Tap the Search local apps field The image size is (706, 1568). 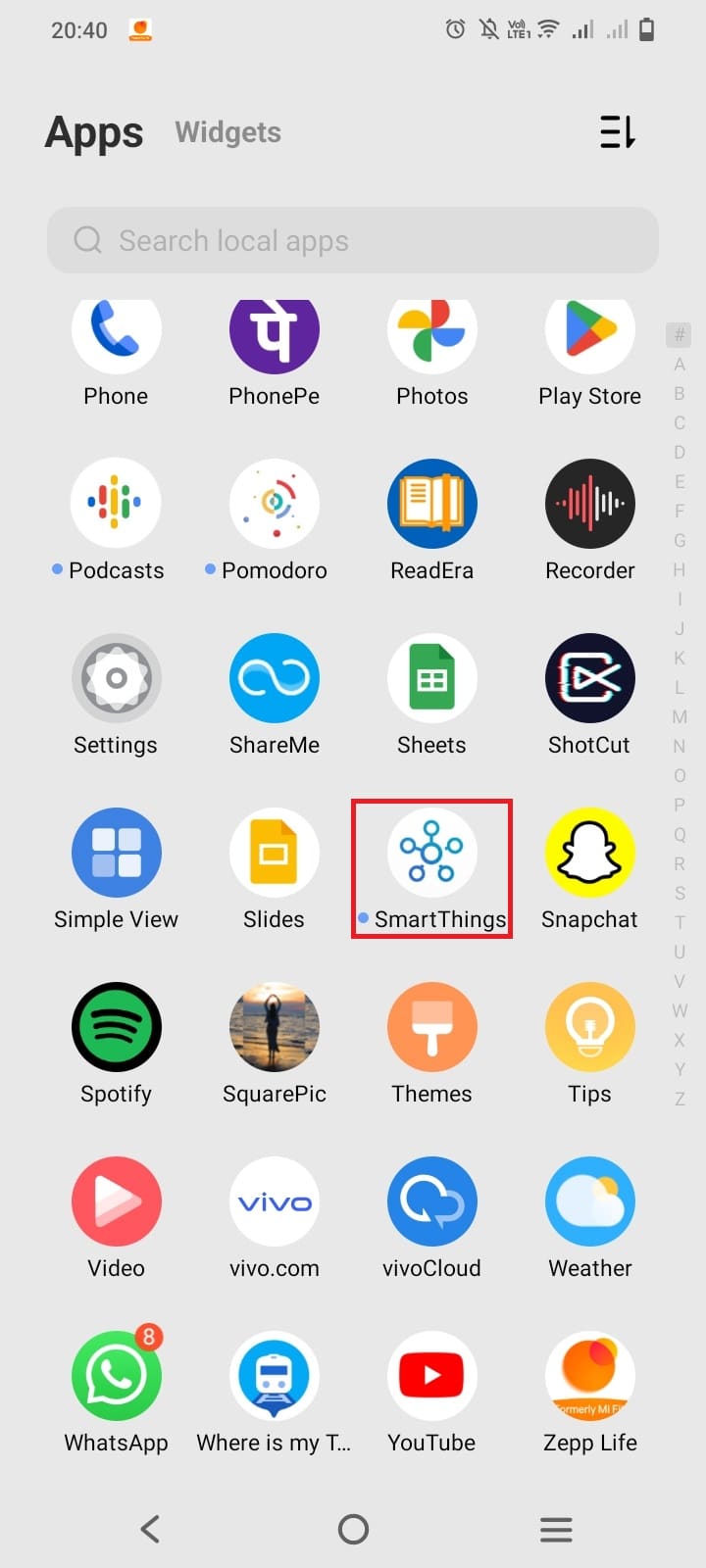353,240
